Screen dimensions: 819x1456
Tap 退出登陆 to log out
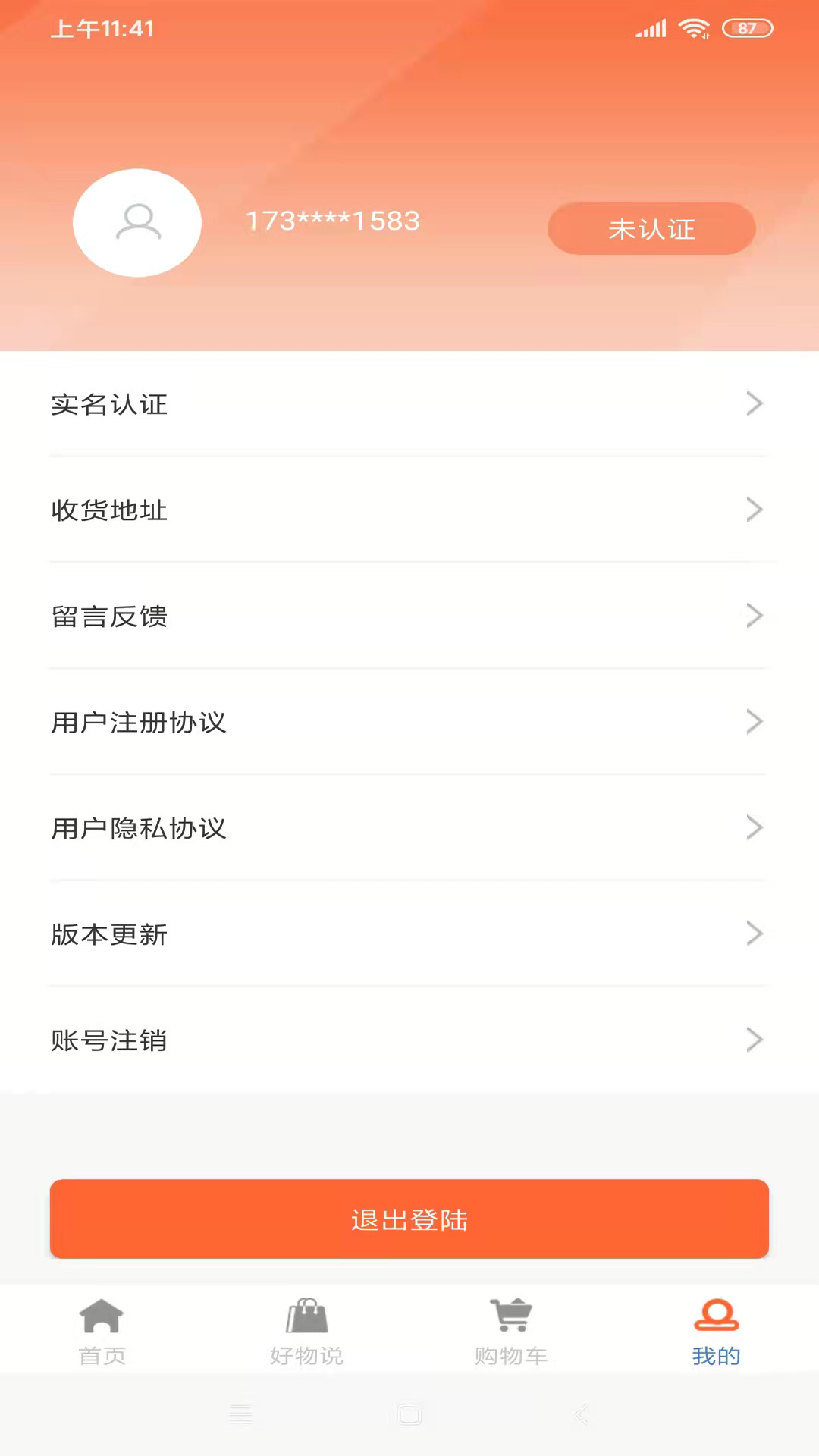click(409, 1219)
